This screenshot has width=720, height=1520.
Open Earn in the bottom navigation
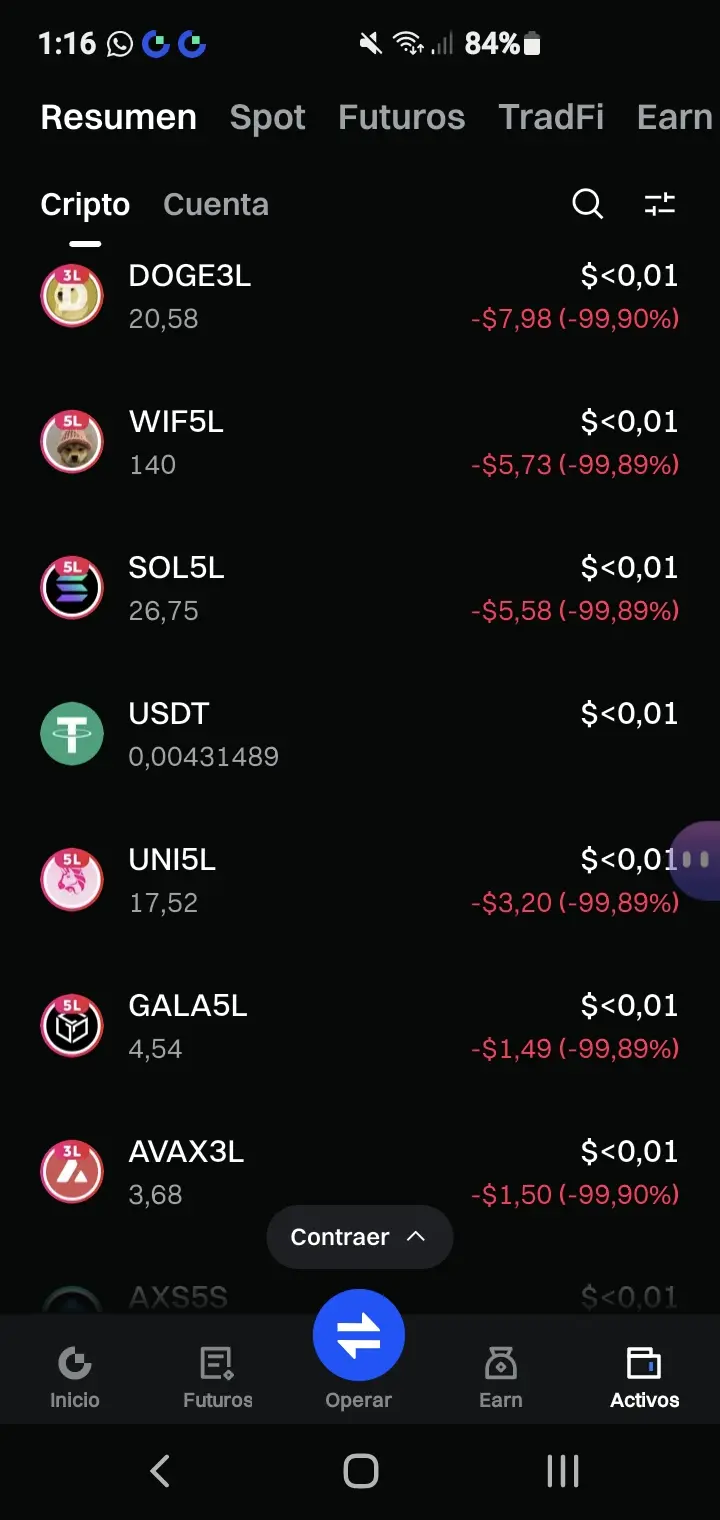[x=500, y=1376]
